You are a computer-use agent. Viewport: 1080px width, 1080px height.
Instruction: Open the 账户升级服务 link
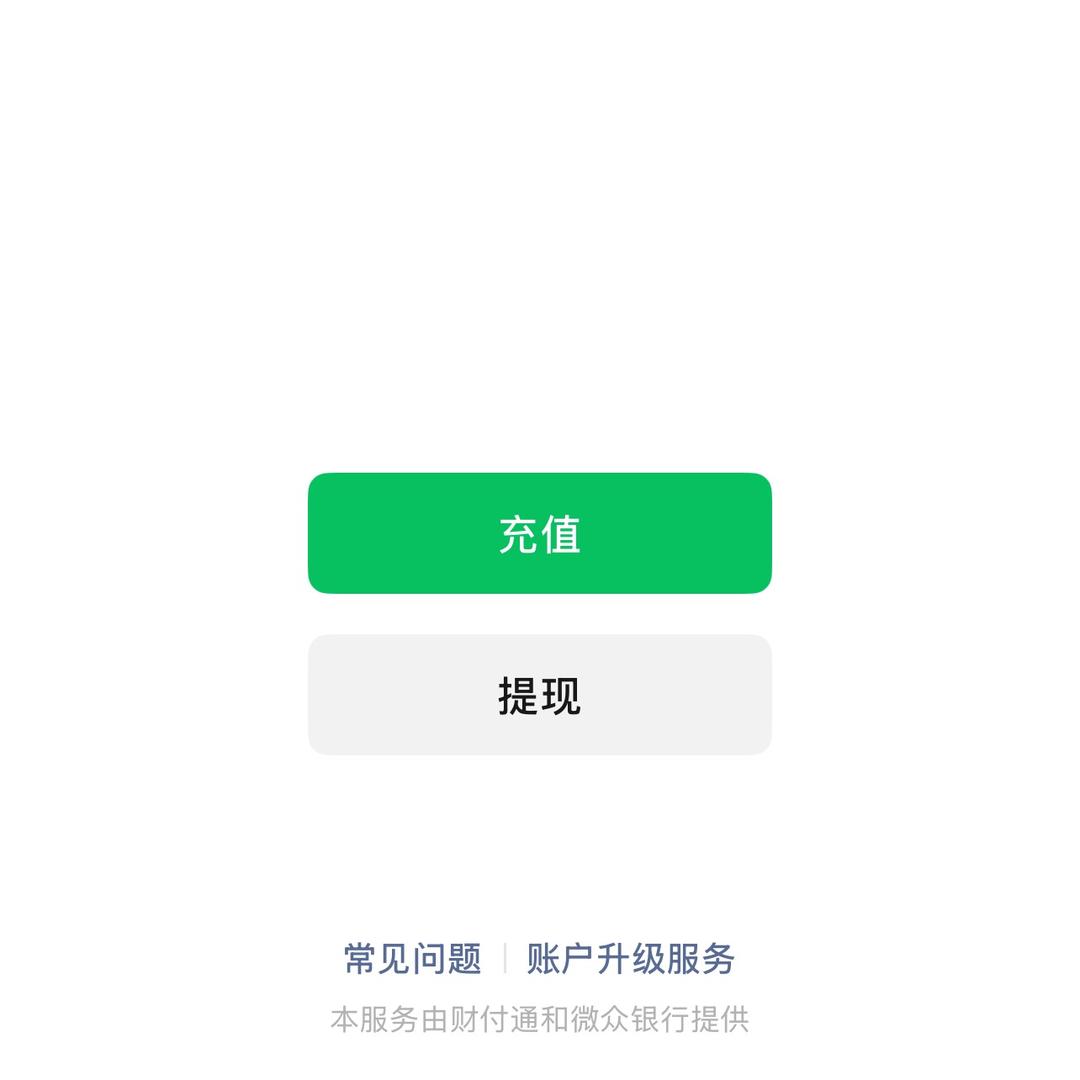pos(630,959)
